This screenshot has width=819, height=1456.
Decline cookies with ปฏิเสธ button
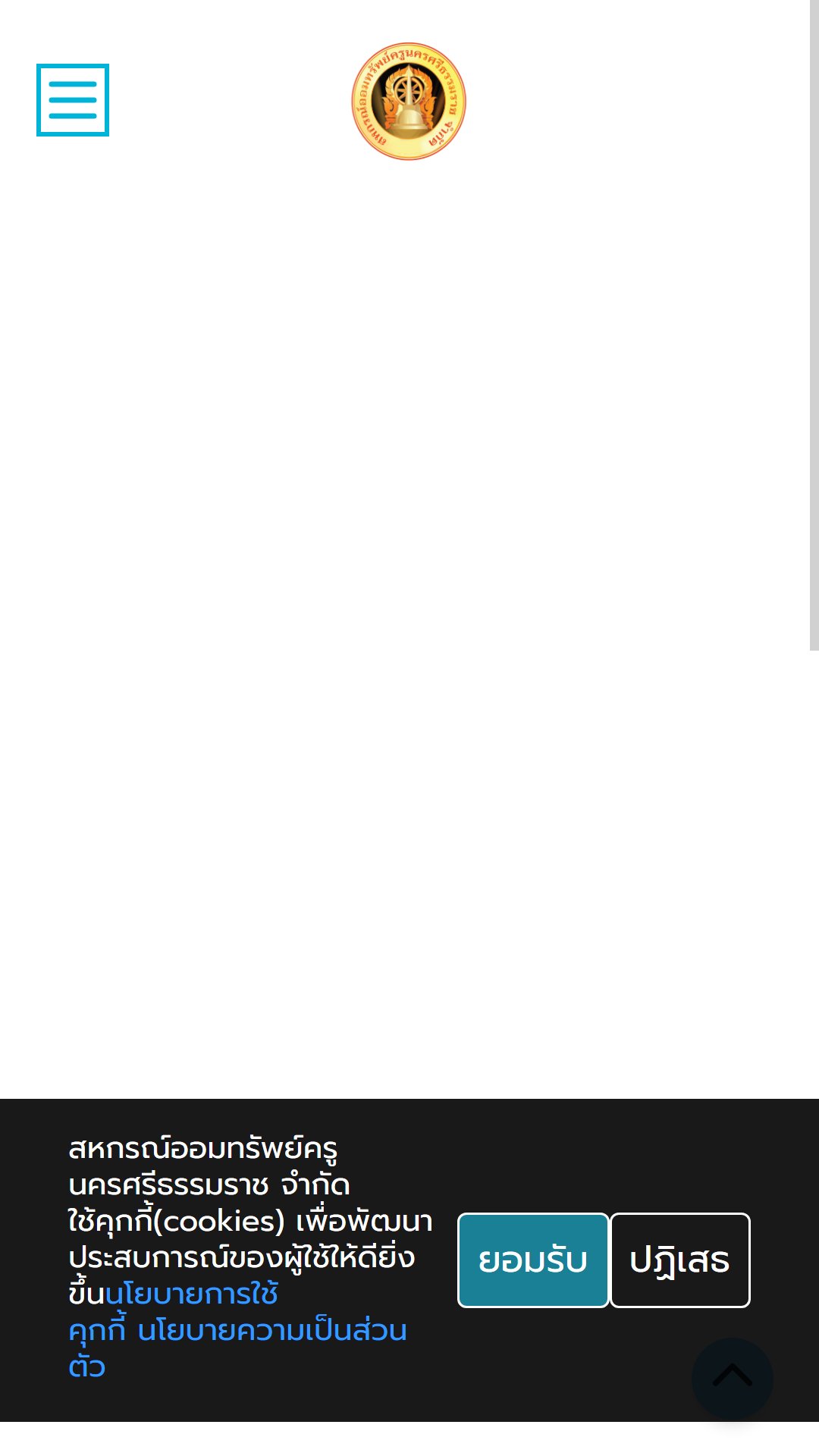click(679, 1260)
